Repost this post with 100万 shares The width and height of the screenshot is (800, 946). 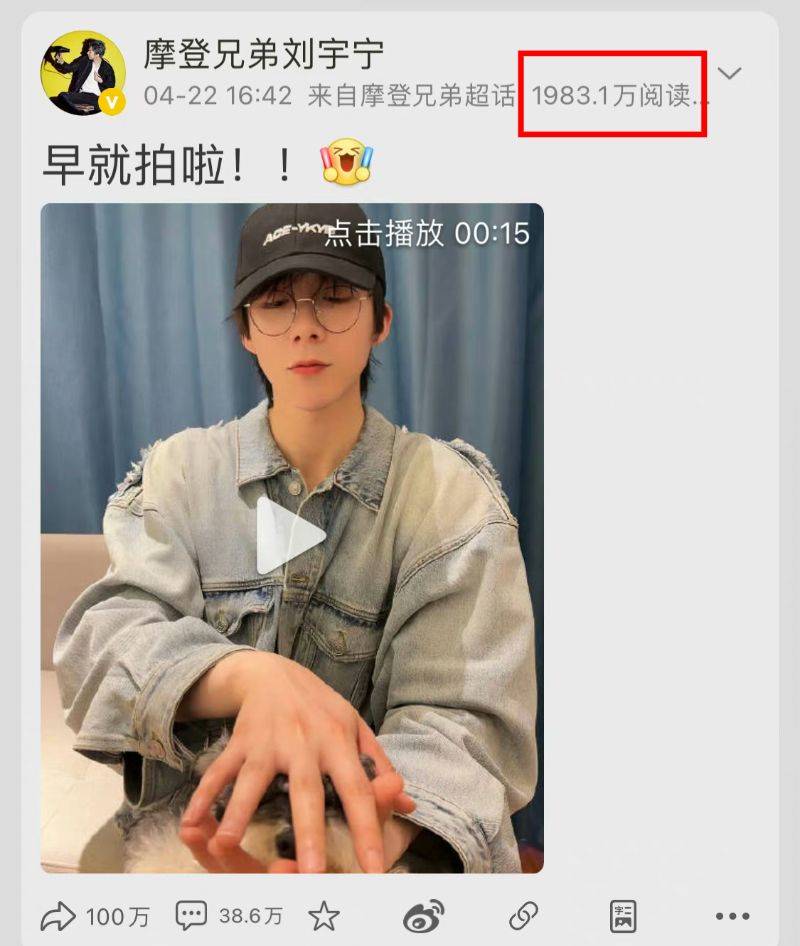[95, 915]
